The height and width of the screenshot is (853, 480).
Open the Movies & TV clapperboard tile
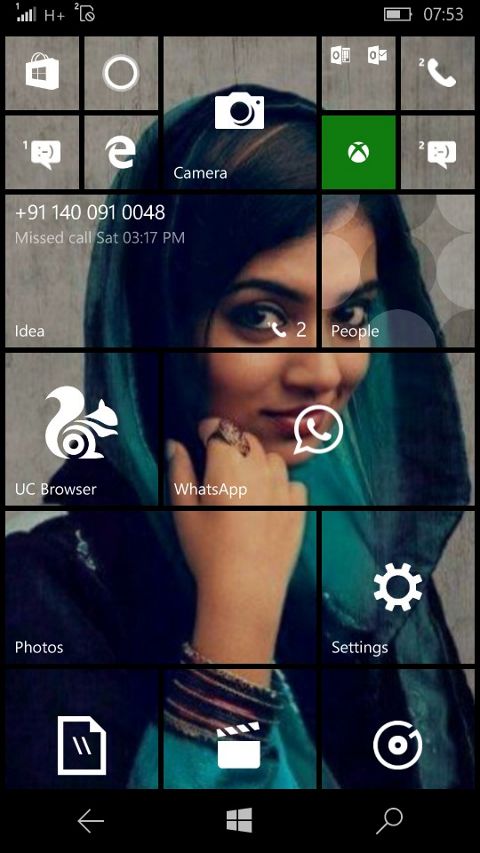tap(239, 729)
